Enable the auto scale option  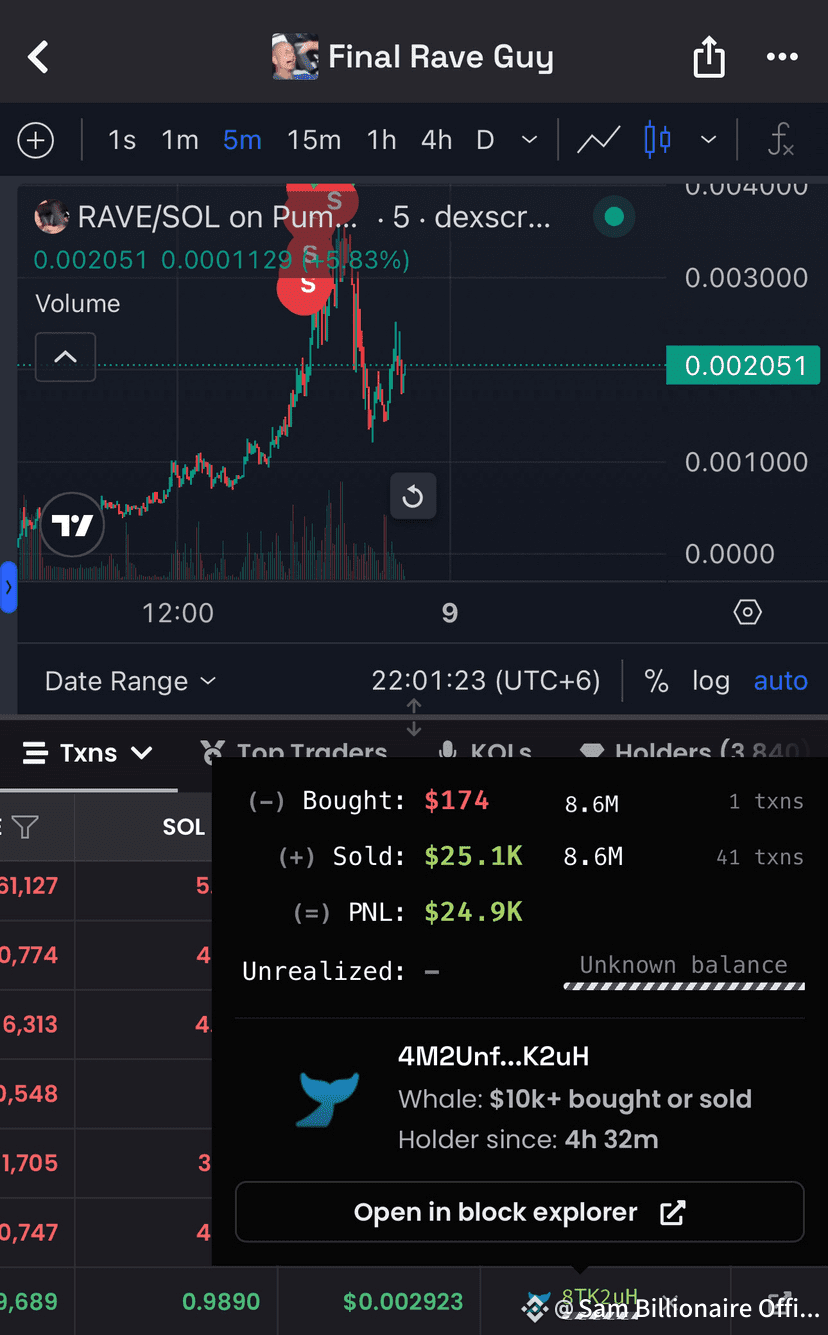pos(780,681)
